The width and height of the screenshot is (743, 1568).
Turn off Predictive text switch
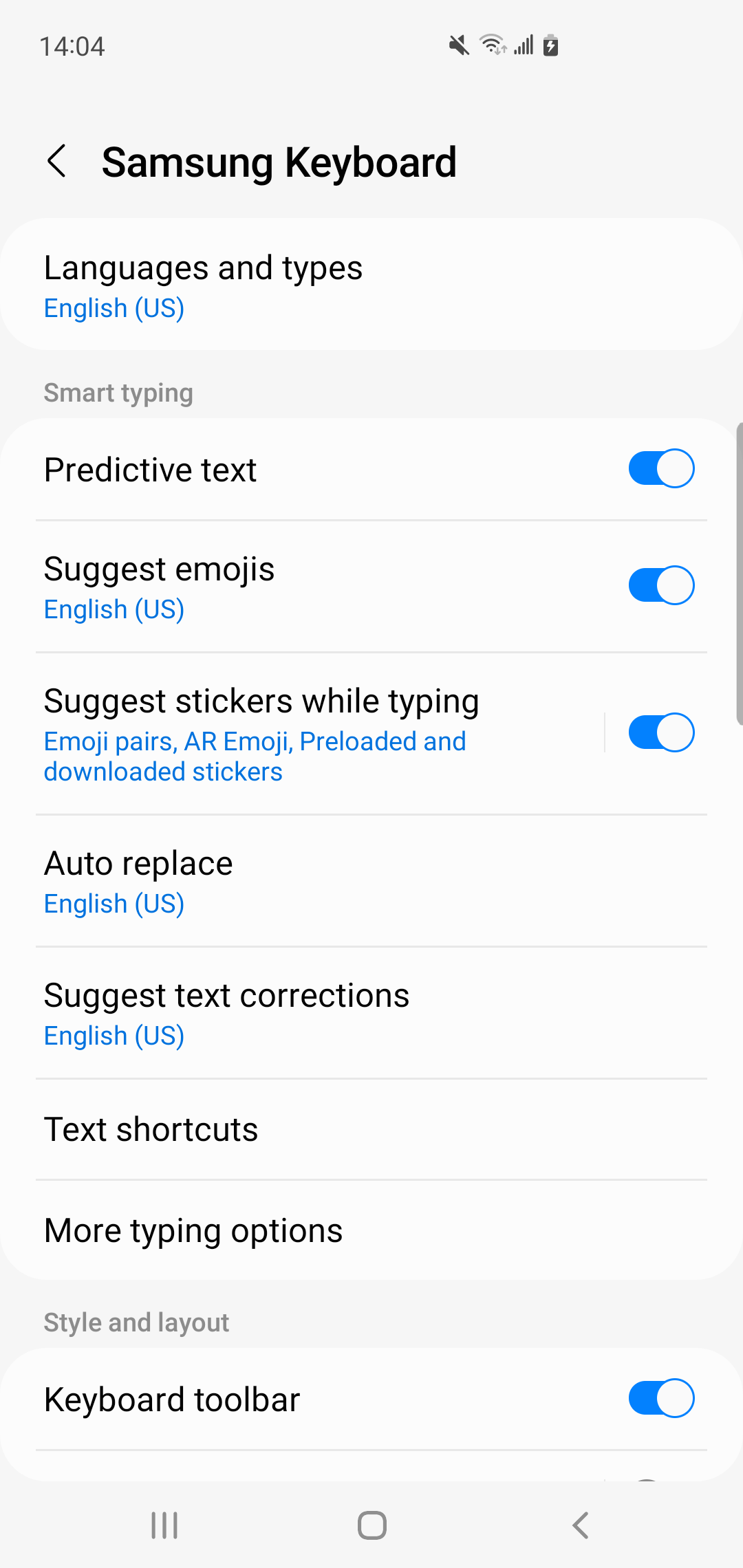tap(661, 468)
